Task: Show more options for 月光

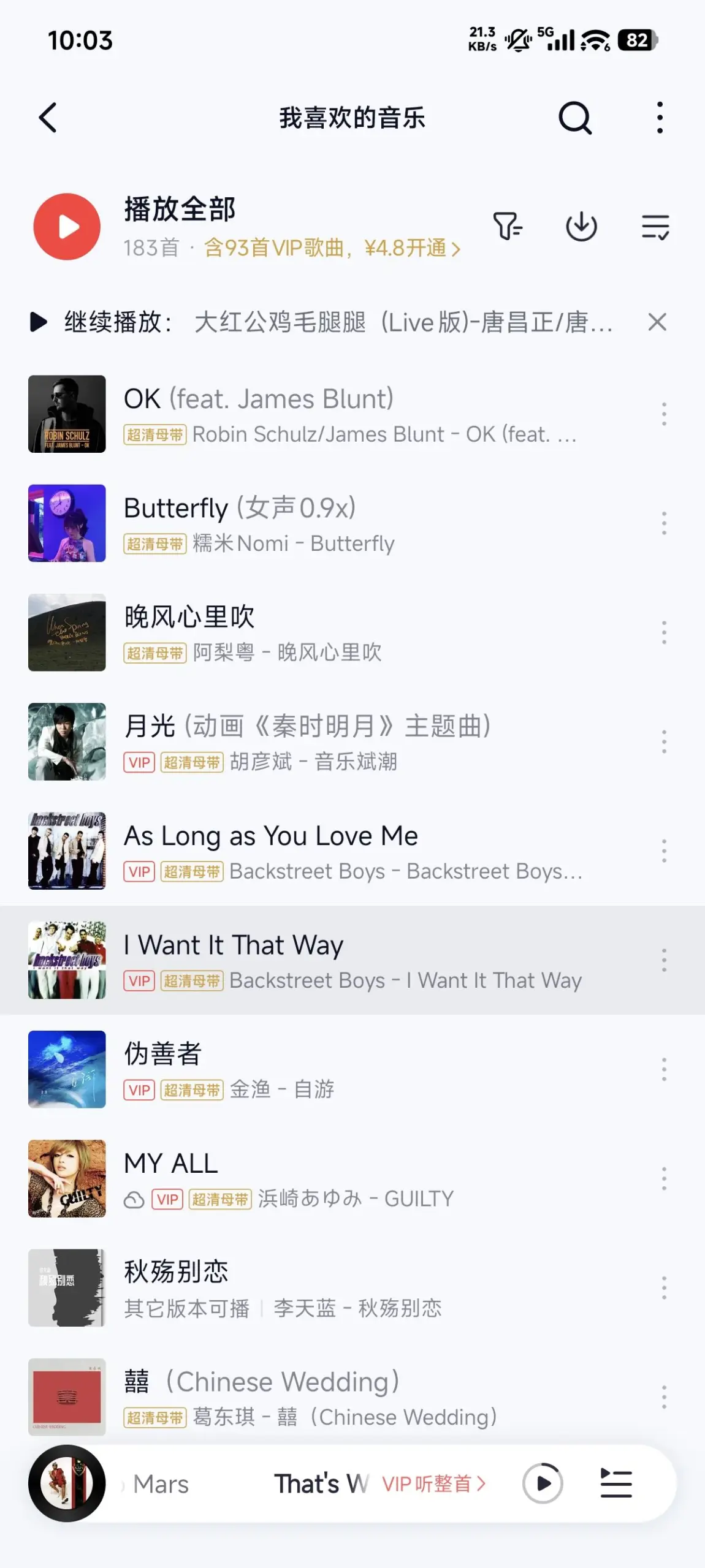Action: pos(663,741)
